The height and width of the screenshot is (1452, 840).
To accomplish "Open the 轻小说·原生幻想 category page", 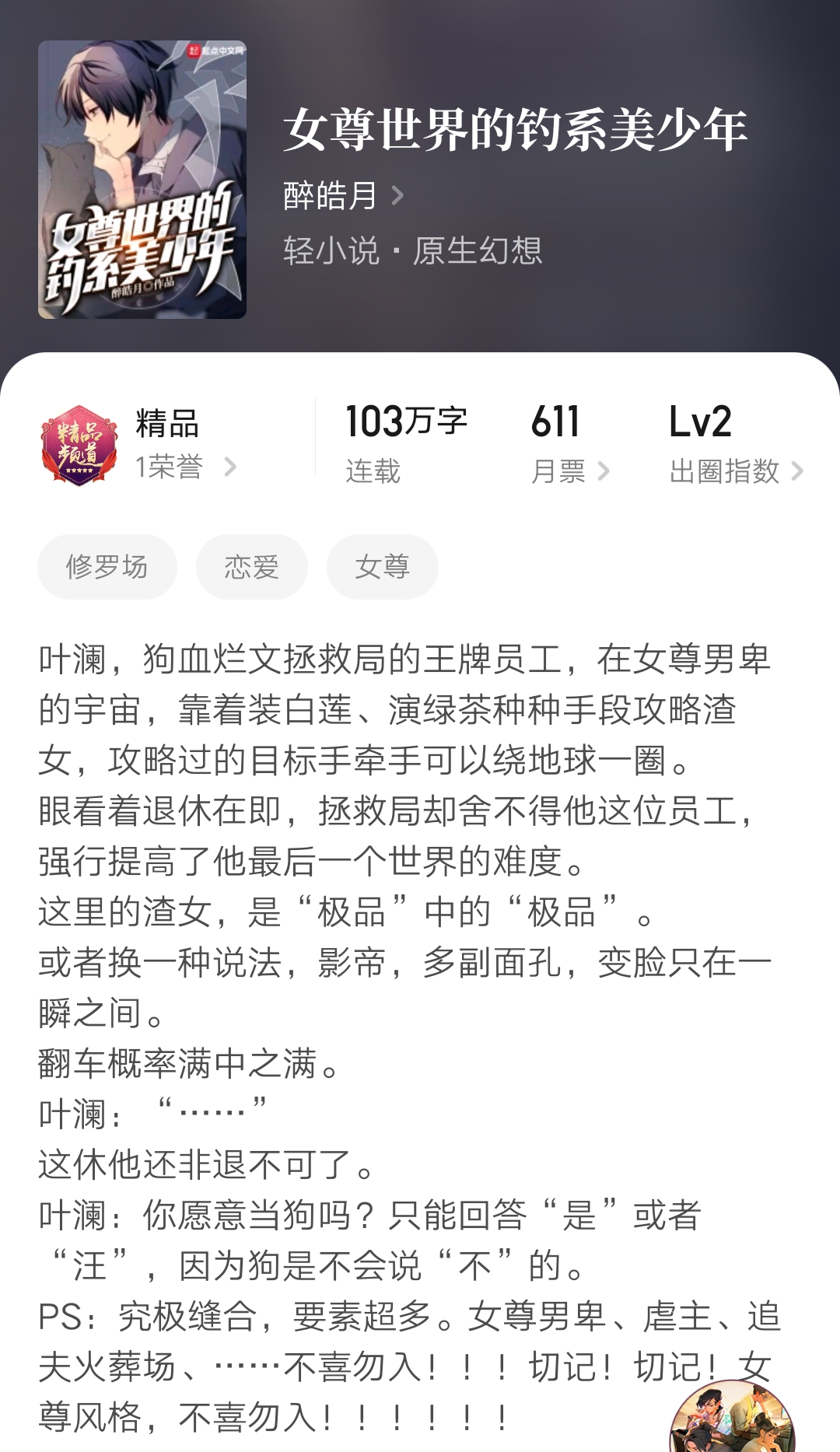I will point(412,247).
